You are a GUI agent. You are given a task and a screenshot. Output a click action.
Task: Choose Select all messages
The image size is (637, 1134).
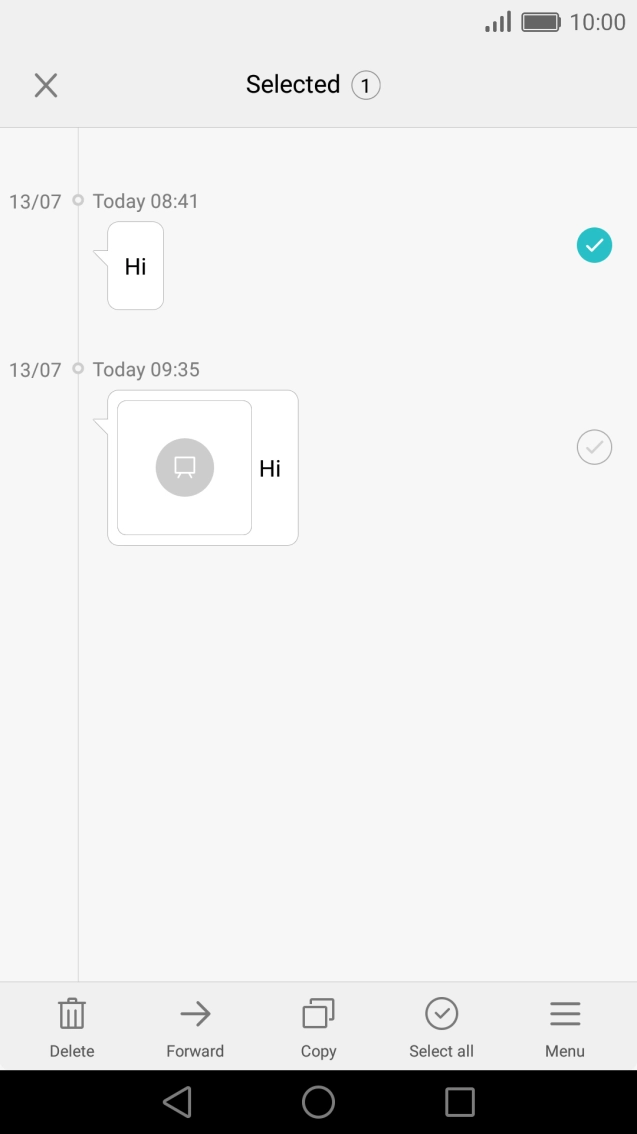click(x=441, y=1027)
